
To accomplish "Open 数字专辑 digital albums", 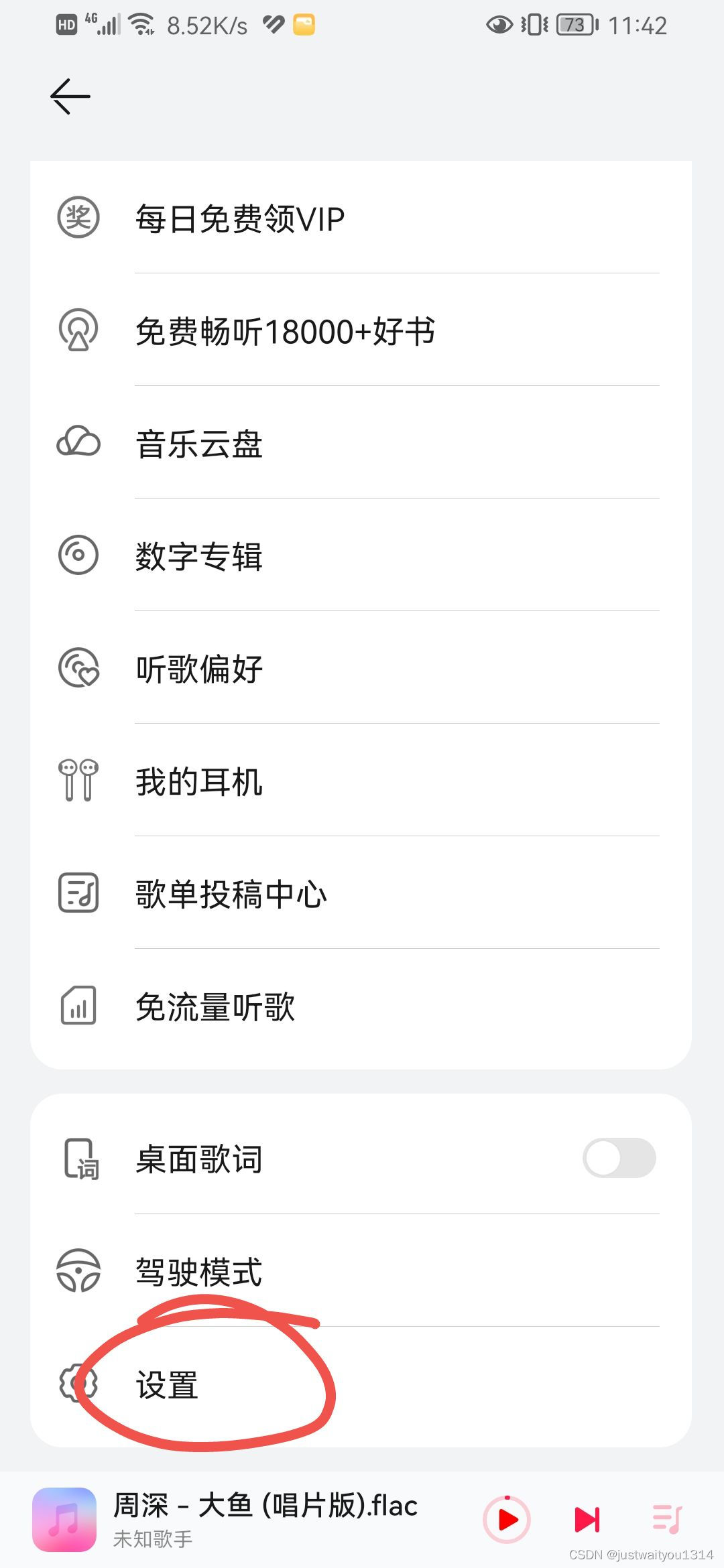I will 199,556.
